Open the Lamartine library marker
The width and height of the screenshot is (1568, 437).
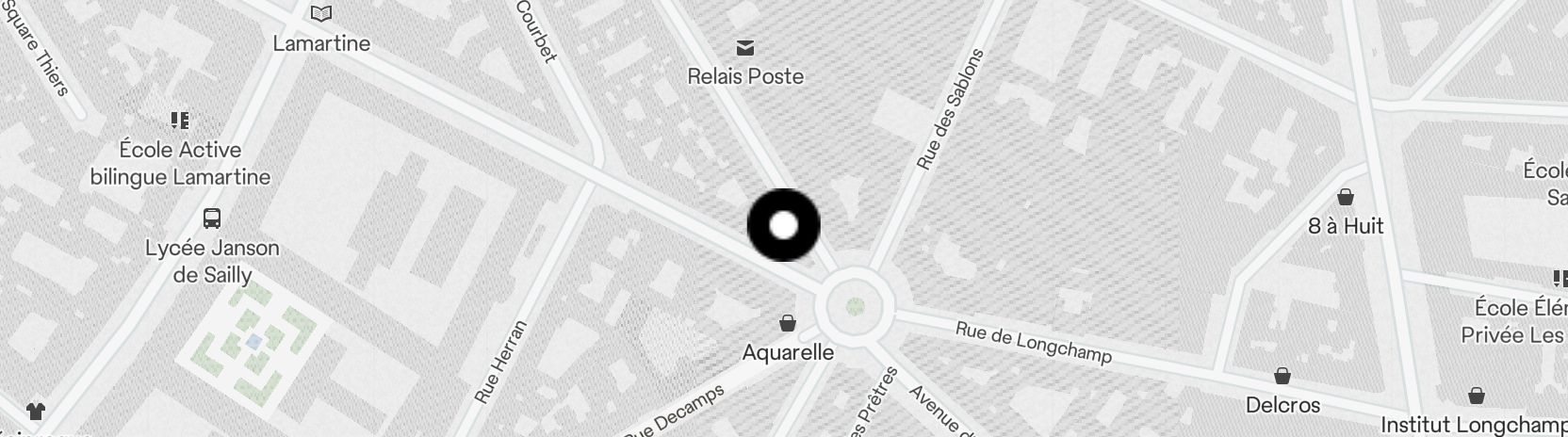[x=321, y=14]
